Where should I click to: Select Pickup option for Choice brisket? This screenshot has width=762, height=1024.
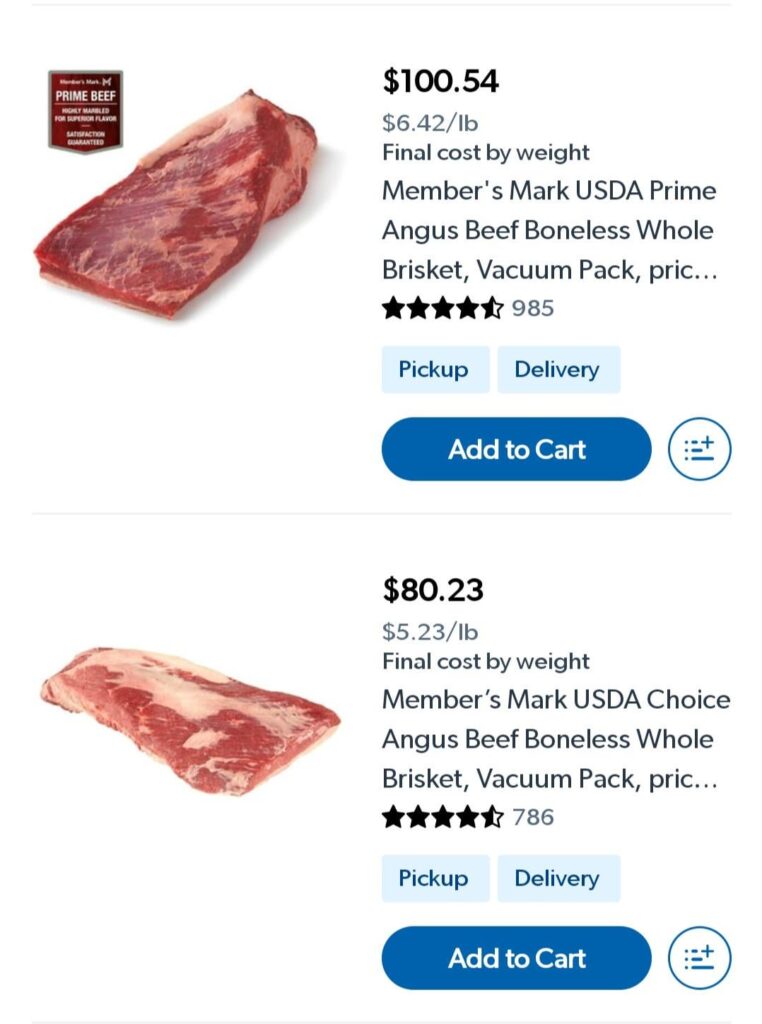(x=435, y=878)
